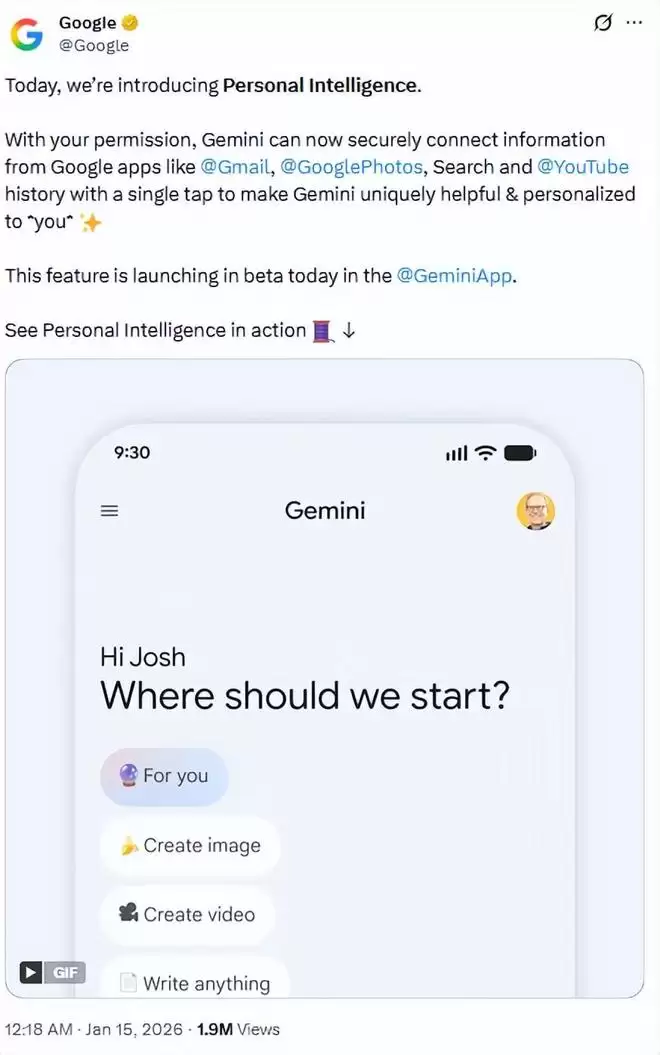Open the @GeminiApp mention link
This screenshot has width=660, height=1055.
455,276
